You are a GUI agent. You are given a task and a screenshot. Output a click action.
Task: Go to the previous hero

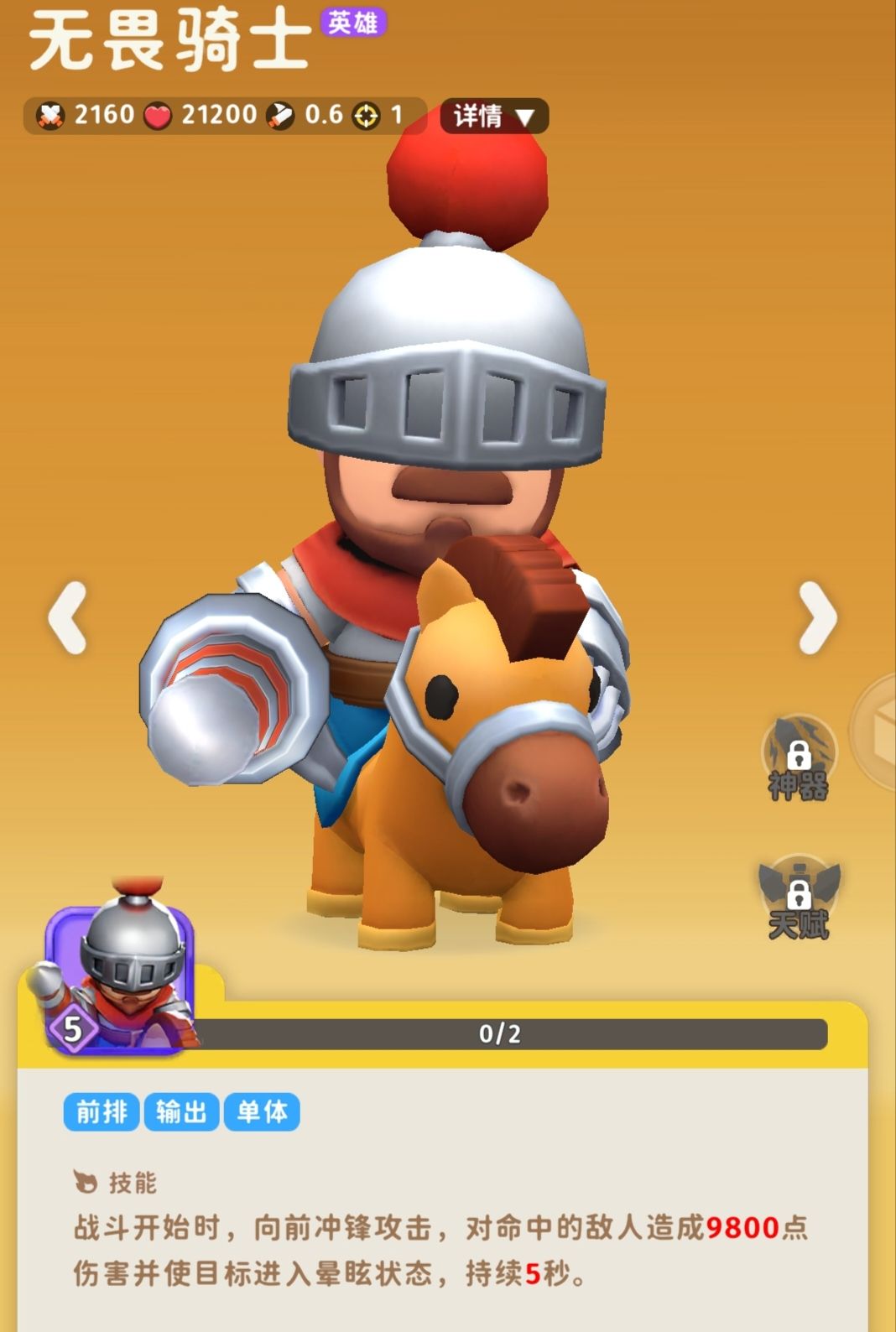click(68, 617)
